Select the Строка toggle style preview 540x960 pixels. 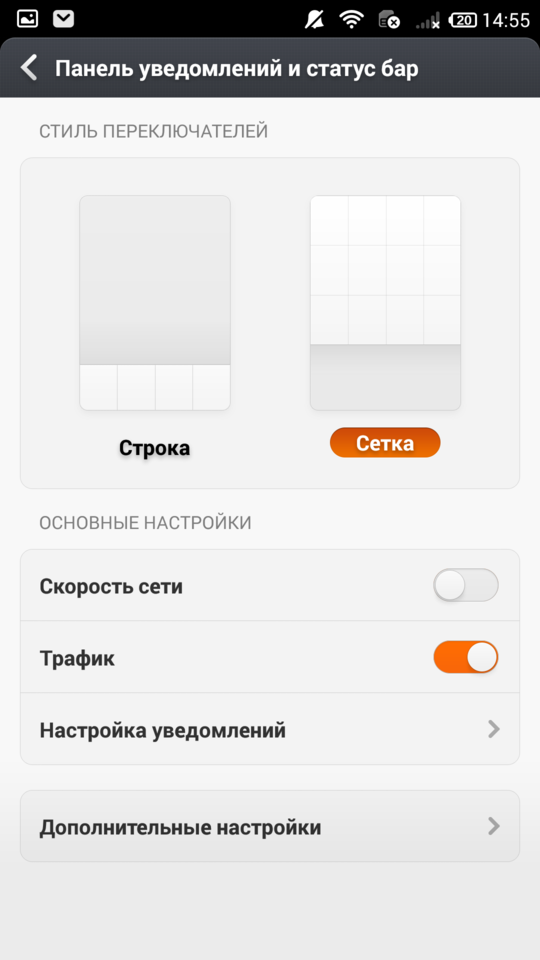point(155,303)
